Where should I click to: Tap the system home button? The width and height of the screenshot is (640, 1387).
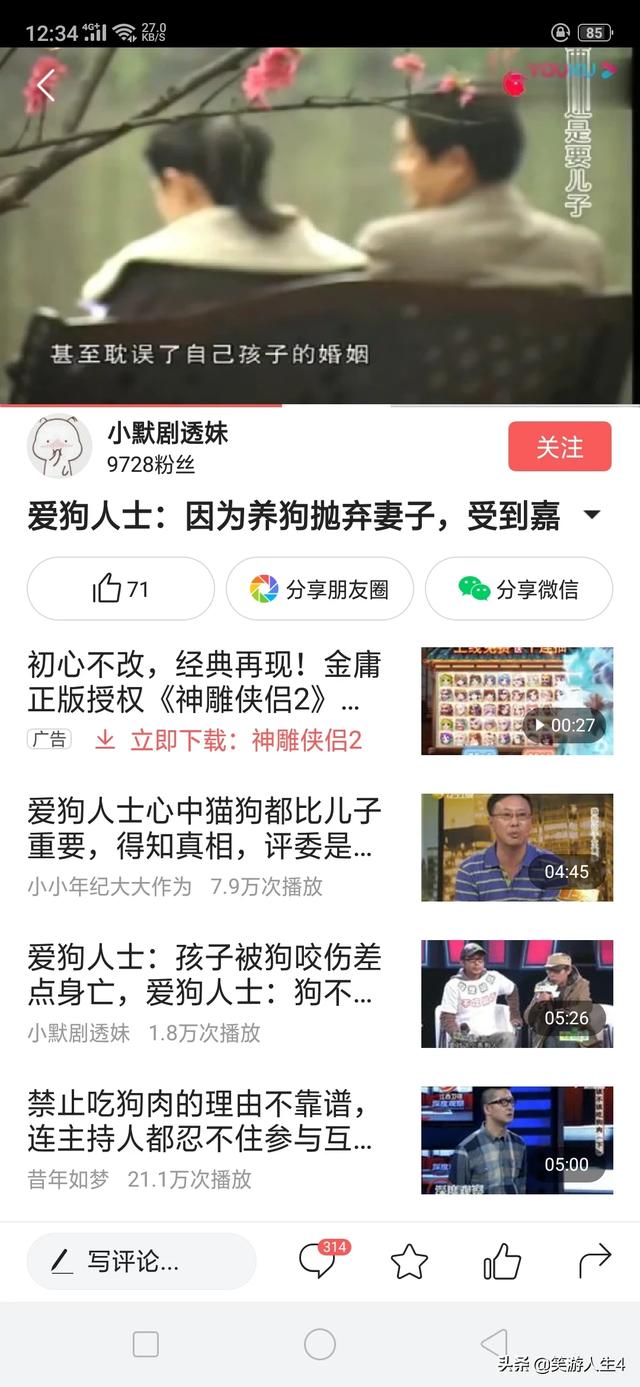[320, 1344]
